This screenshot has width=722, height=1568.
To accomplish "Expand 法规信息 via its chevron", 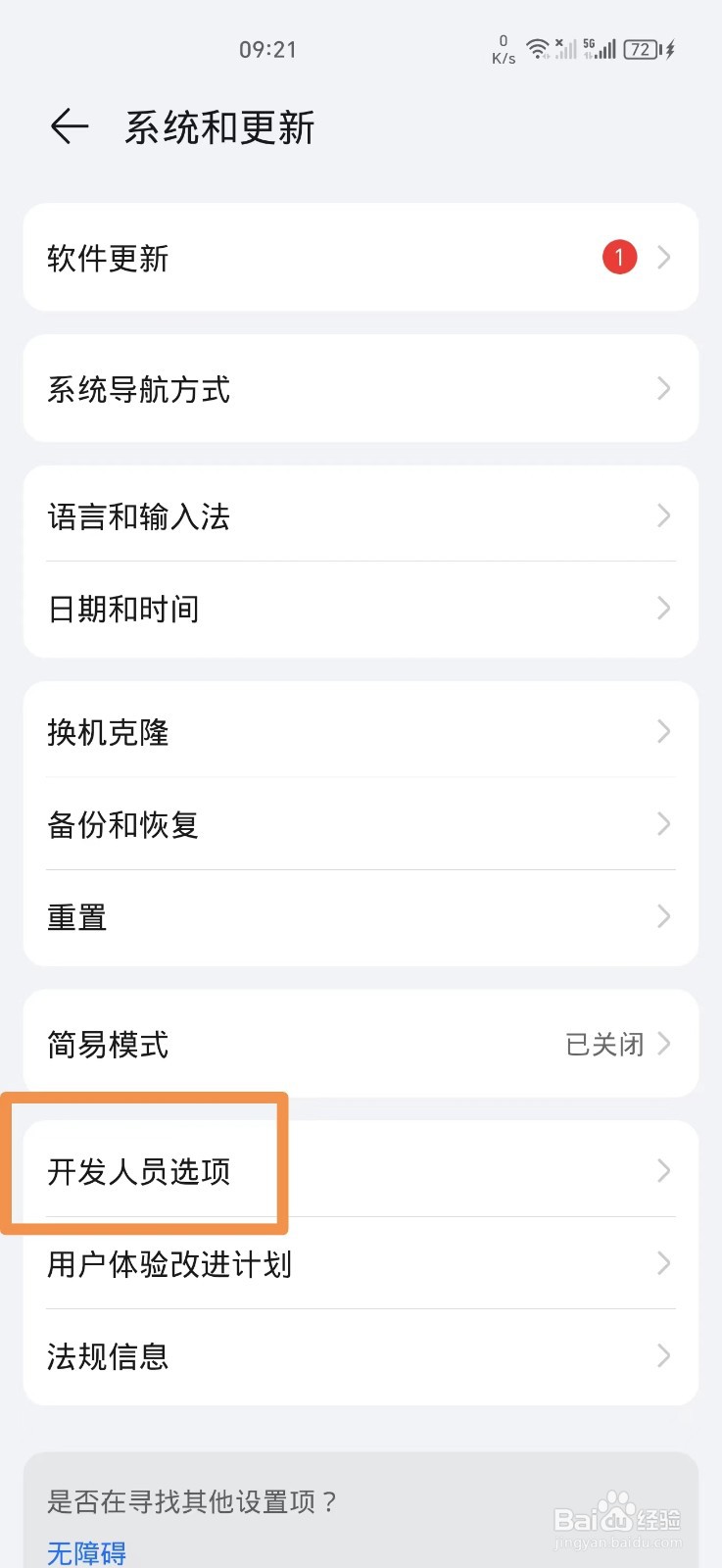I will tap(663, 1356).
